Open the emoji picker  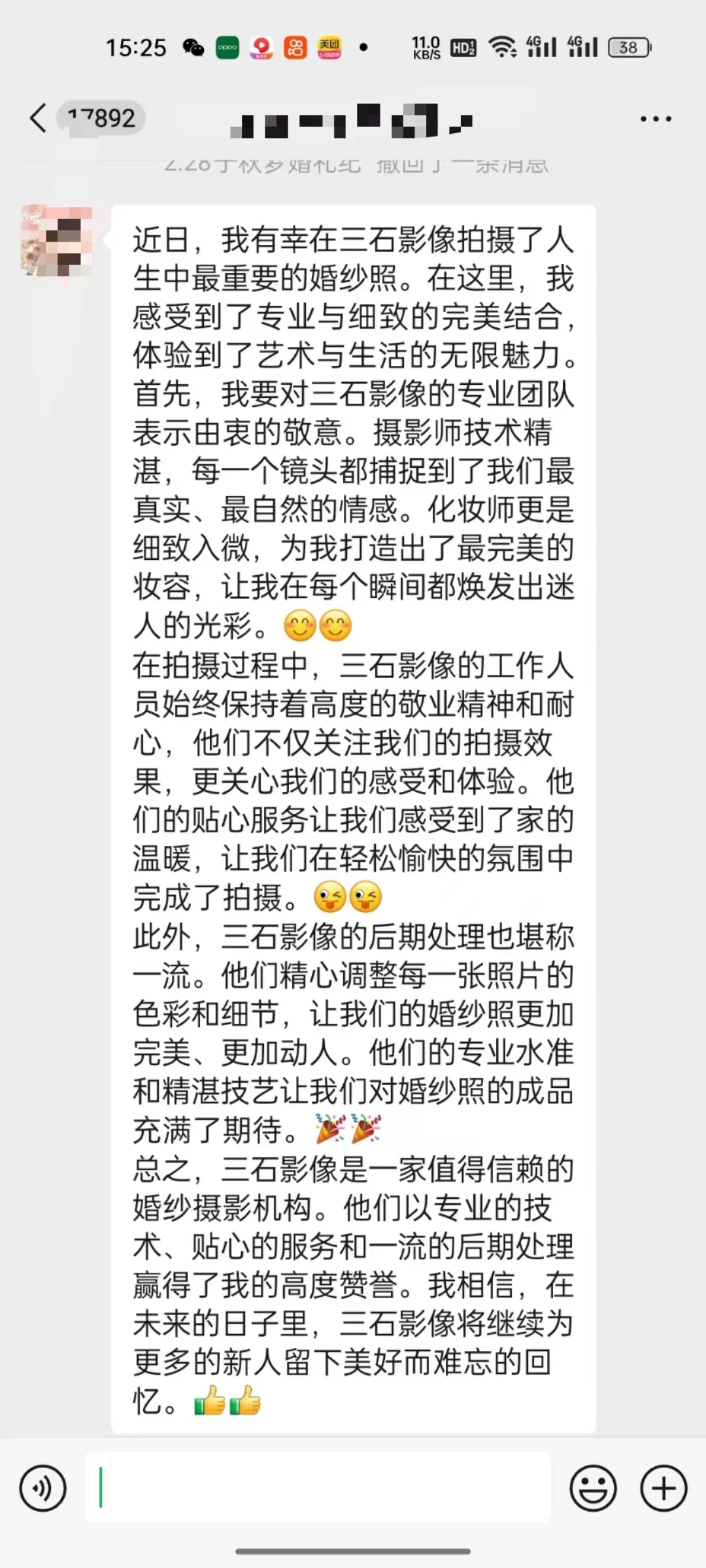(593, 1488)
